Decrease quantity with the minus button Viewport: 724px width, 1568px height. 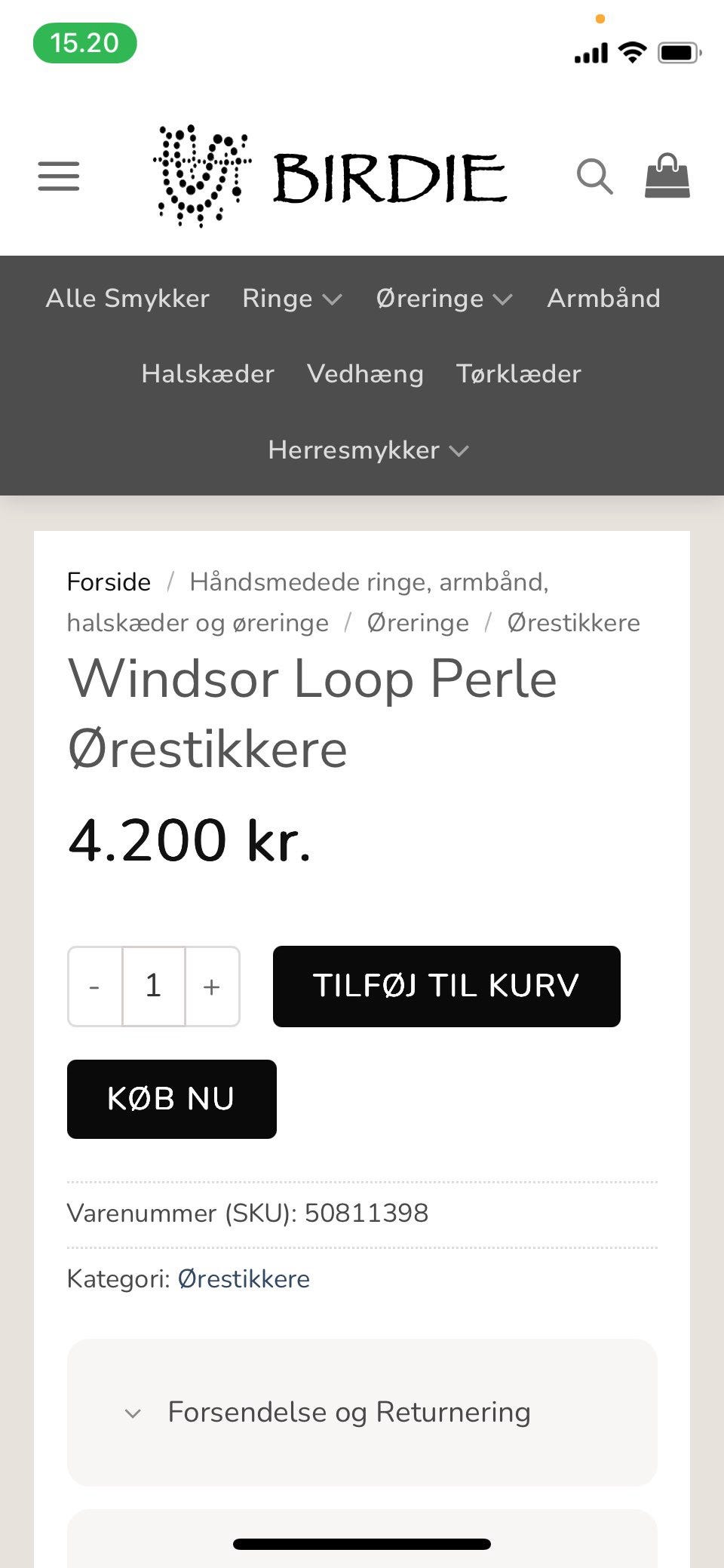[x=95, y=987]
